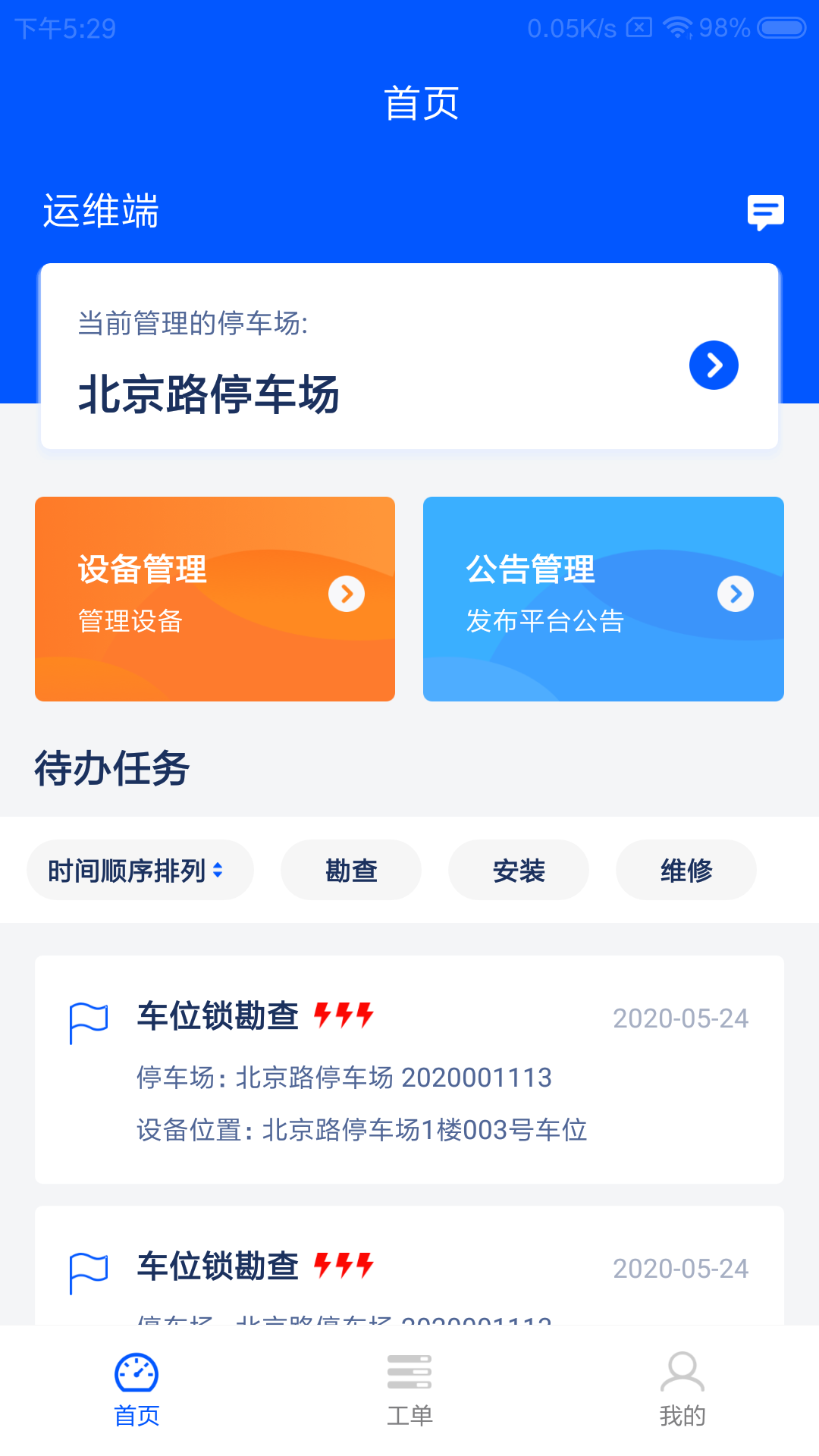Tap the arrow to change 北京路停车场

(x=714, y=365)
